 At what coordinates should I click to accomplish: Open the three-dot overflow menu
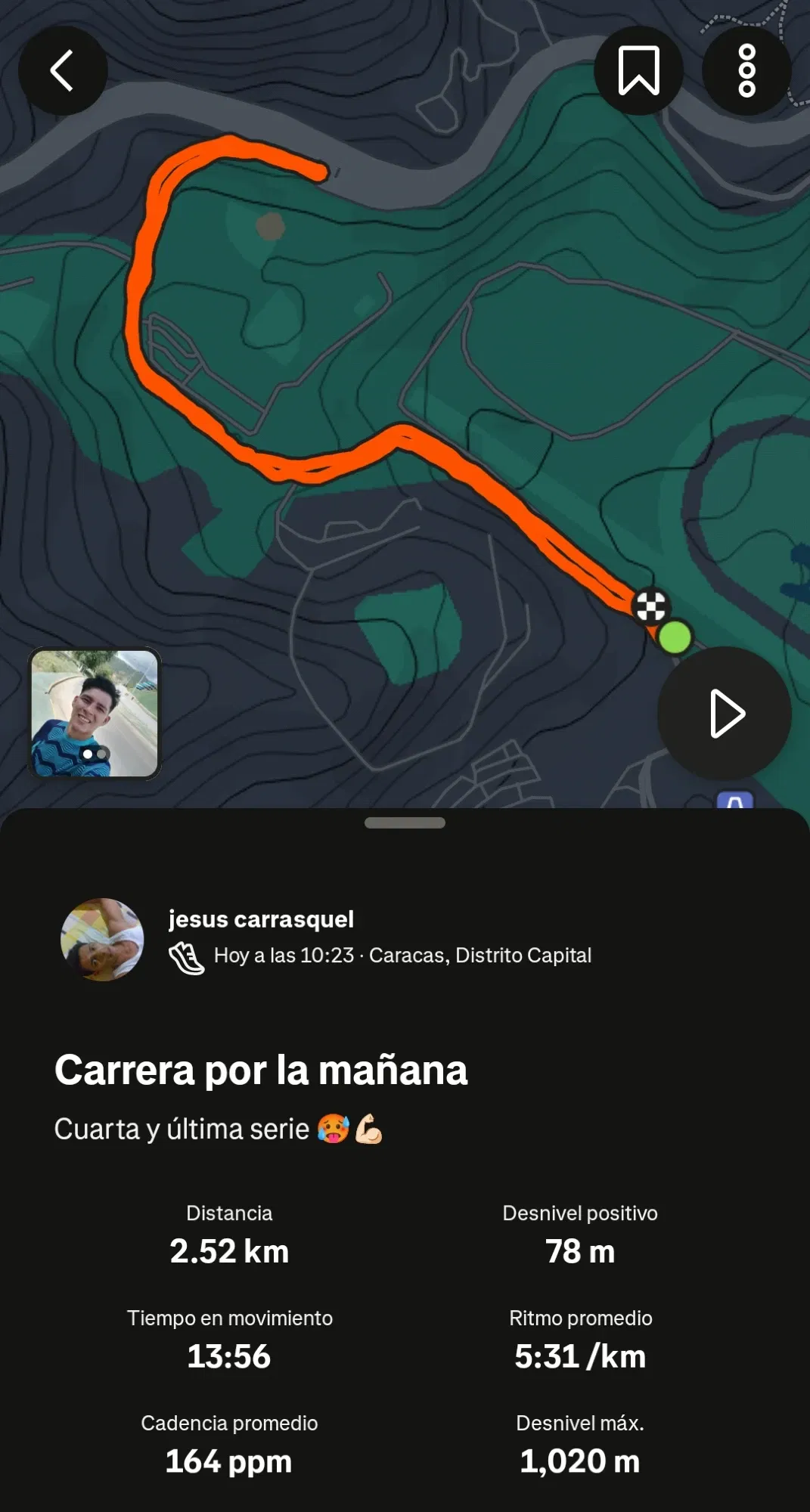tap(746, 70)
